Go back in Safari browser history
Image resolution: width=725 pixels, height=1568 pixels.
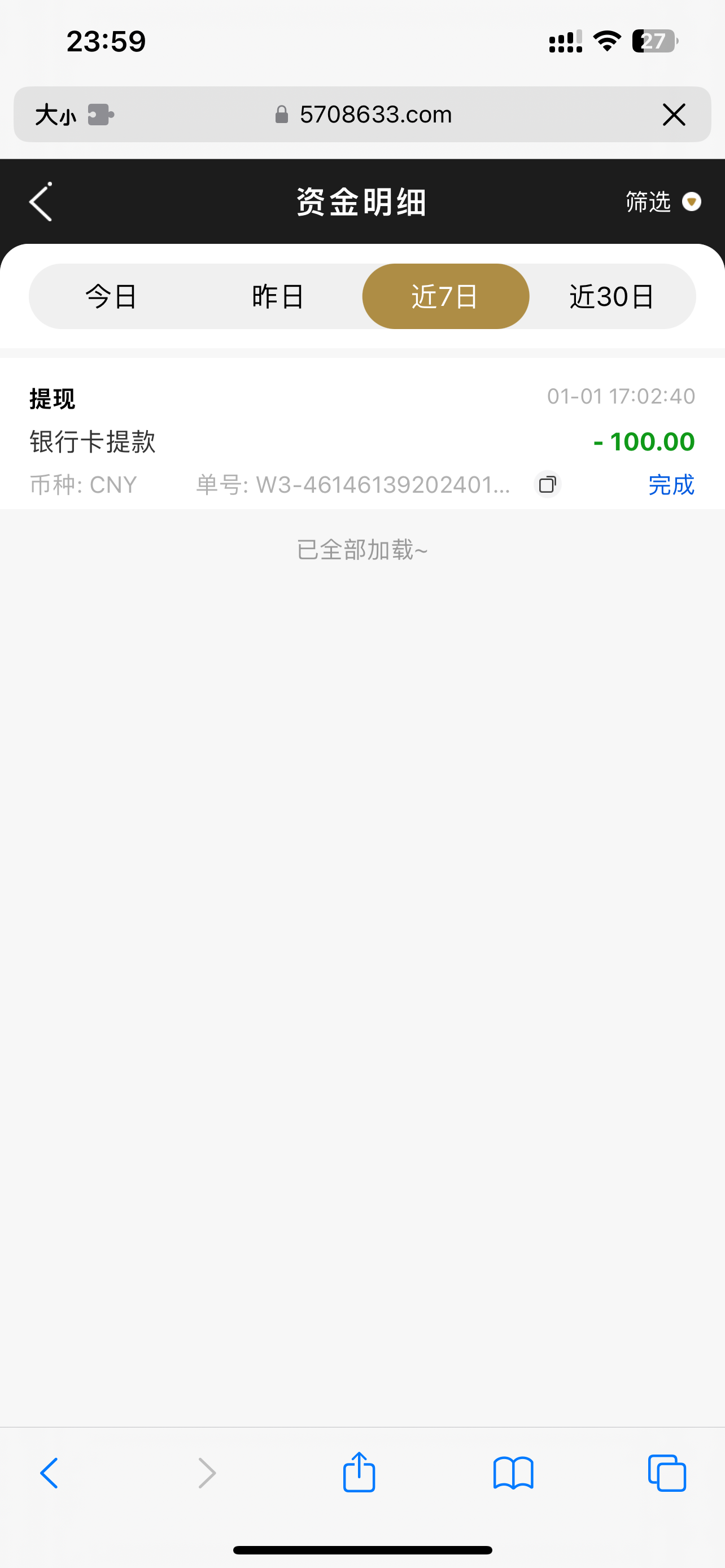[49, 1473]
